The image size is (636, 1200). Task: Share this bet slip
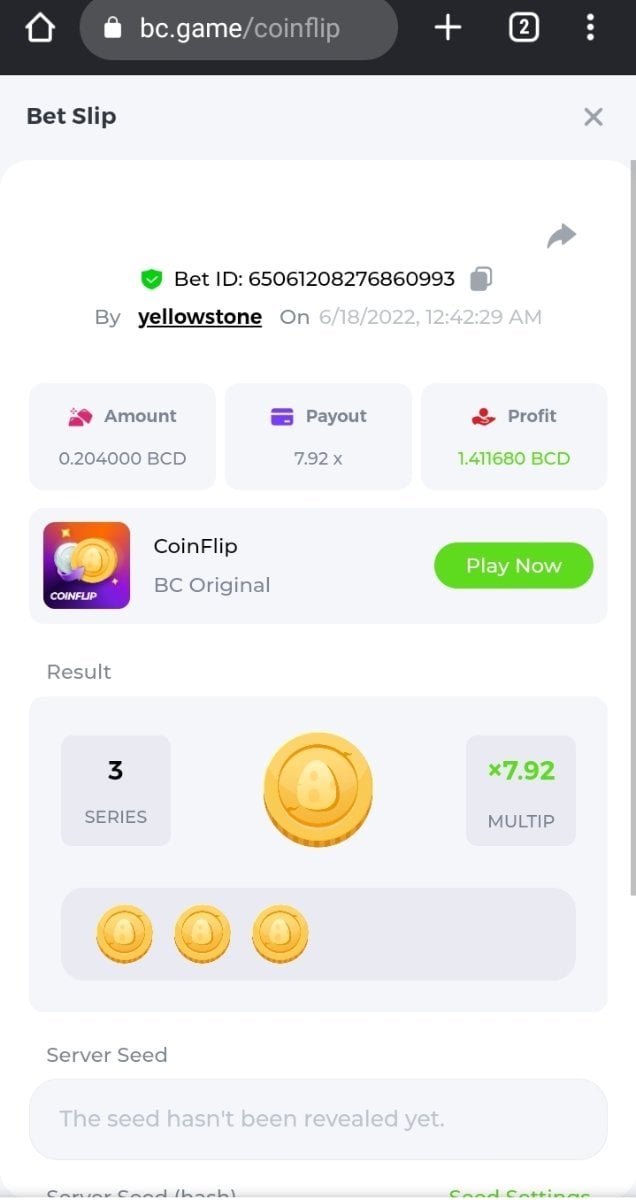(x=561, y=236)
